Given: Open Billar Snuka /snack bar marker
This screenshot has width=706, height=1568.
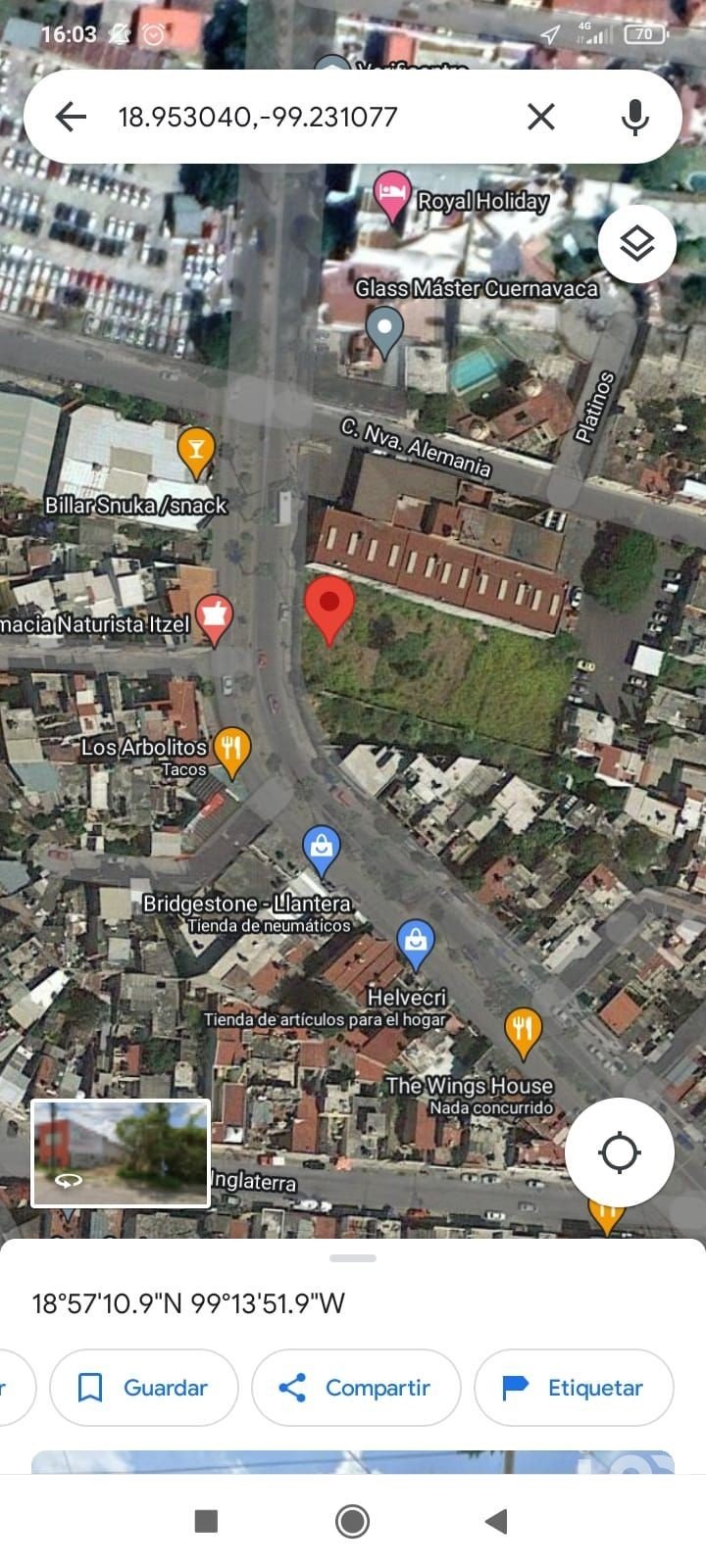Looking at the screenshot, I should (x=196, y=449).
